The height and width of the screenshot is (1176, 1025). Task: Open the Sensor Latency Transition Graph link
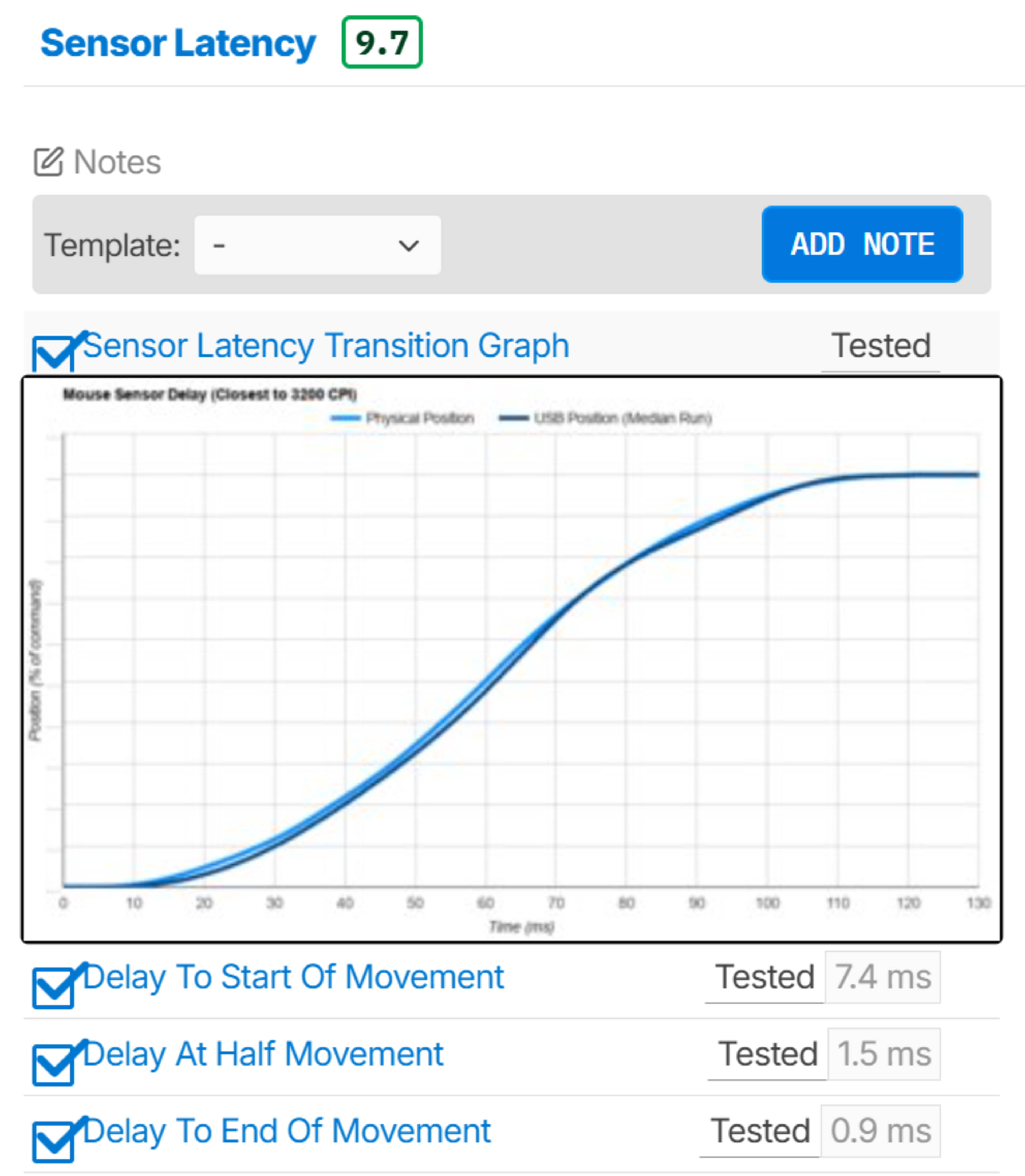click(326, 346)
